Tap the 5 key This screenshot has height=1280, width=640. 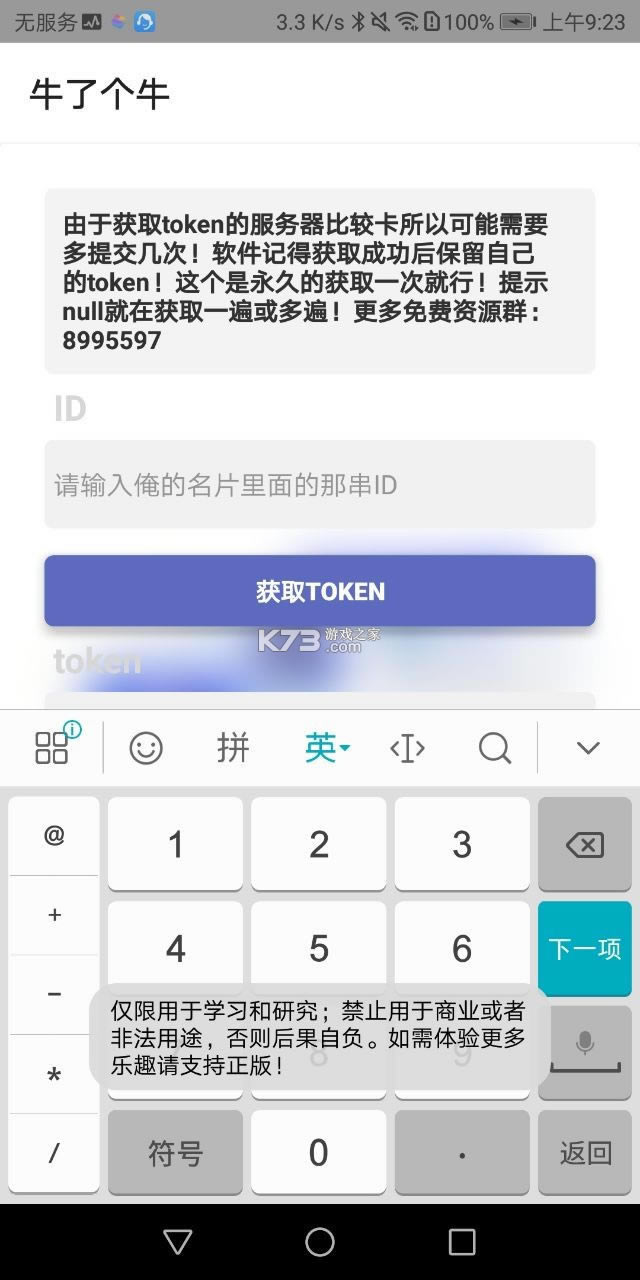pos(318,948)
